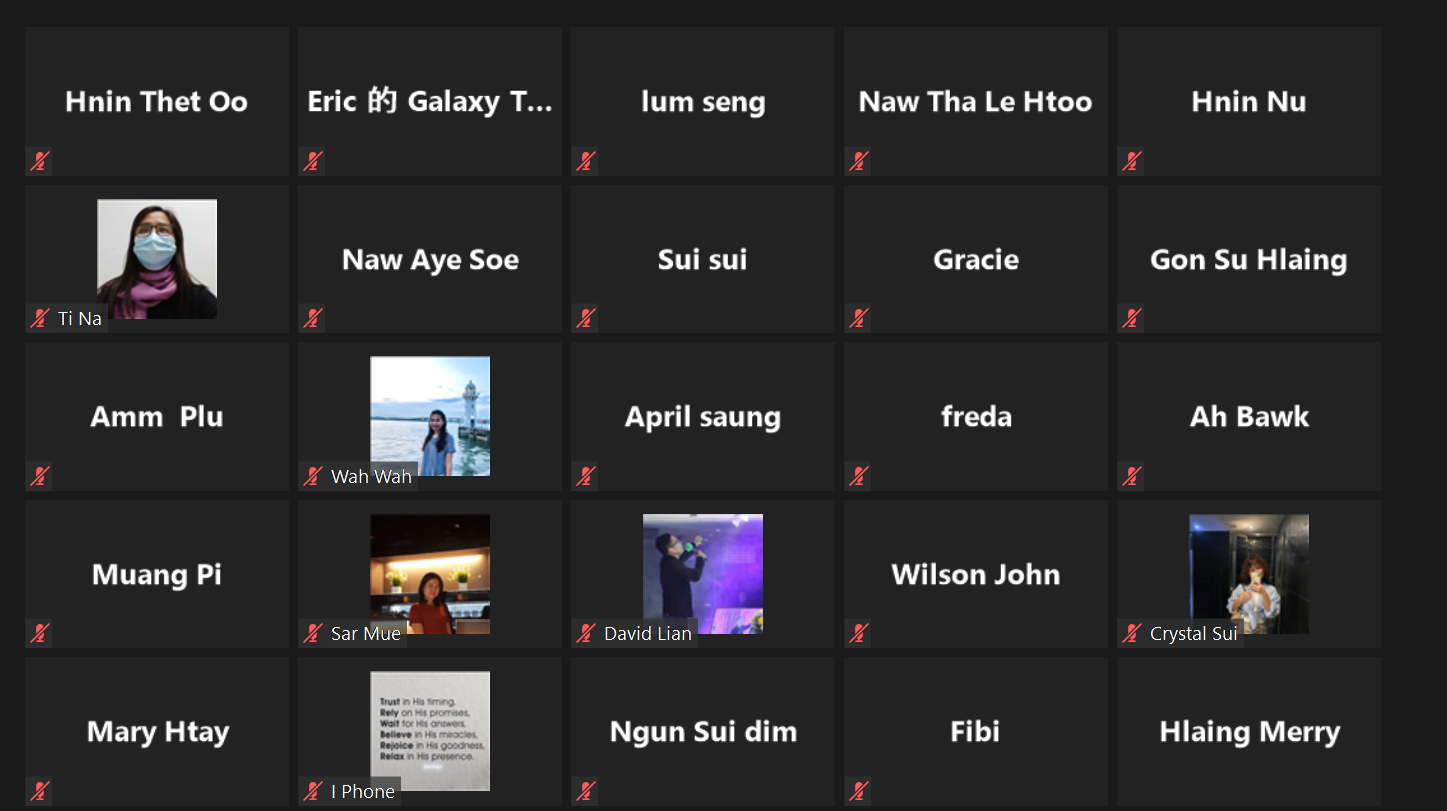Choose the Gracie participant tile

pos(975,259)
